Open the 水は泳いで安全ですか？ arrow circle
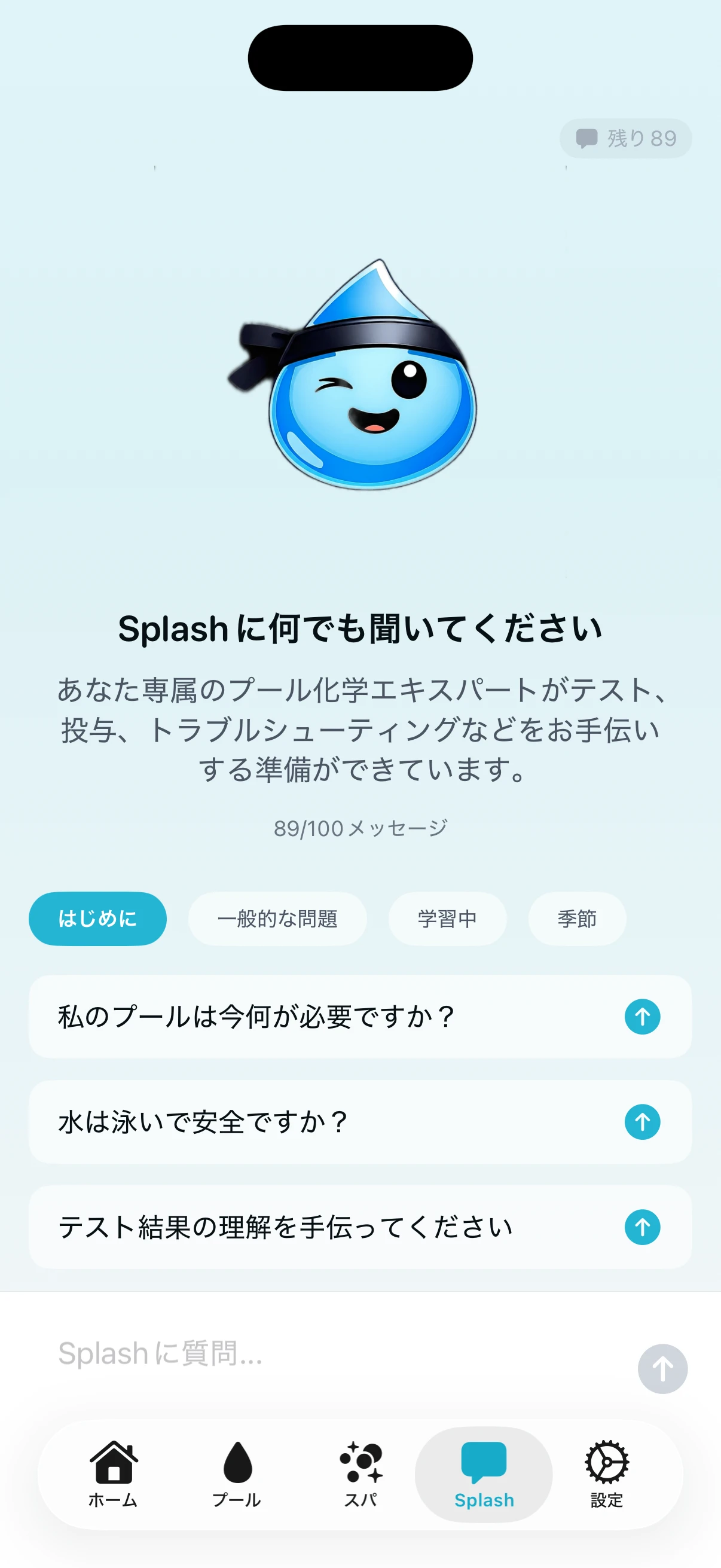Image resolution: width=721 pixels, height=1568 pixels. click(x=642, y=1122)
